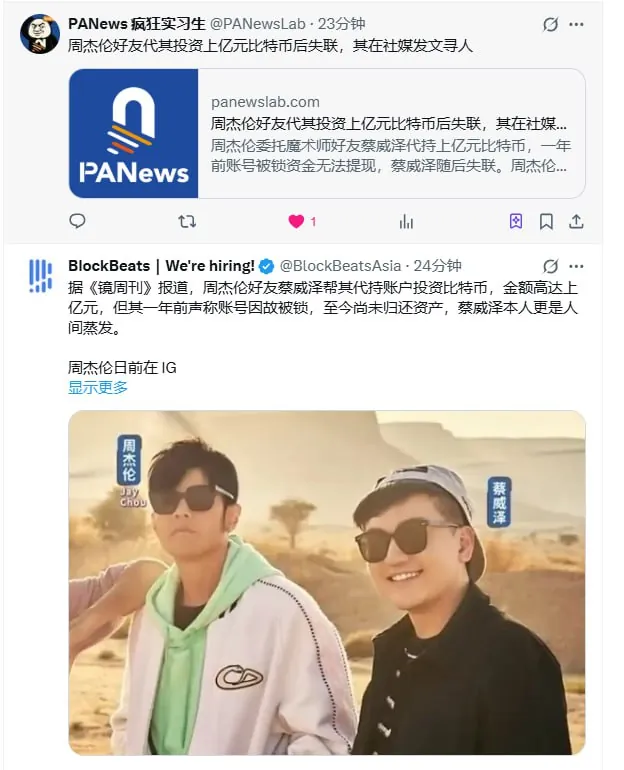Open more options on BlockBeats post
624x770 pixels.
(577, 266)
